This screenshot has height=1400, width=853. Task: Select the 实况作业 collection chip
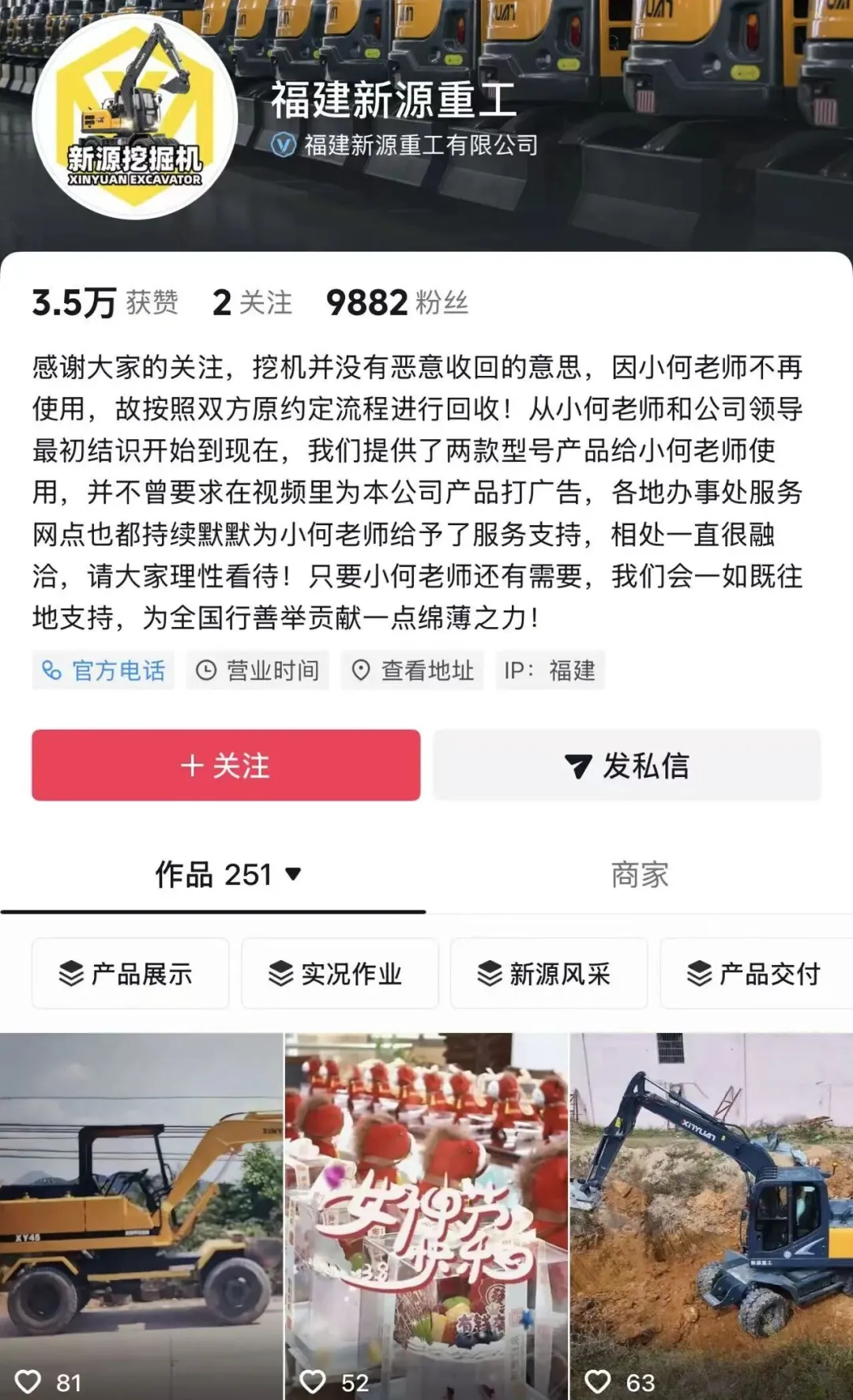[x=340, y=974]
